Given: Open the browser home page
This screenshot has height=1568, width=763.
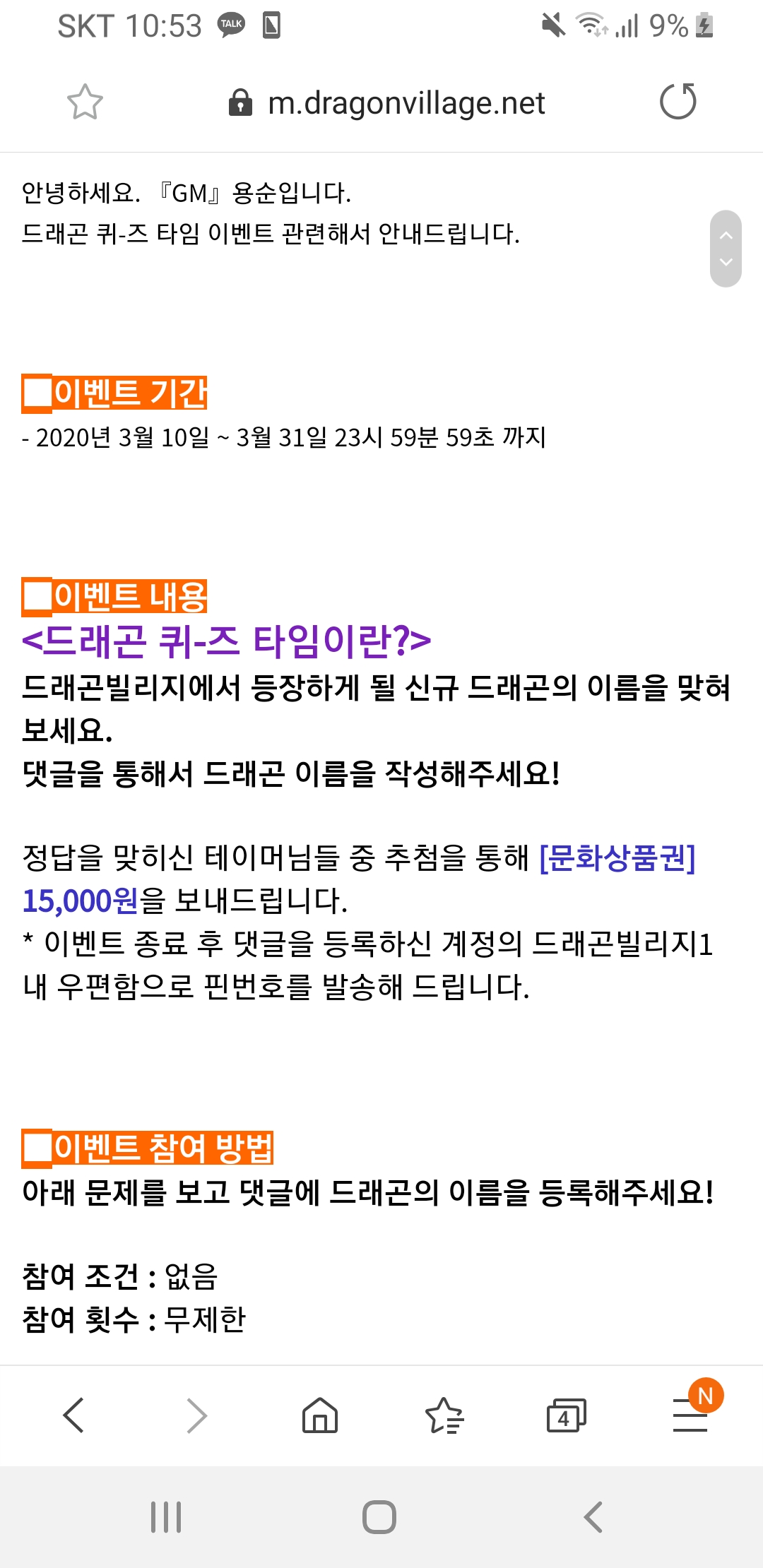Looking at the screenshot, I should [320, 1415].
